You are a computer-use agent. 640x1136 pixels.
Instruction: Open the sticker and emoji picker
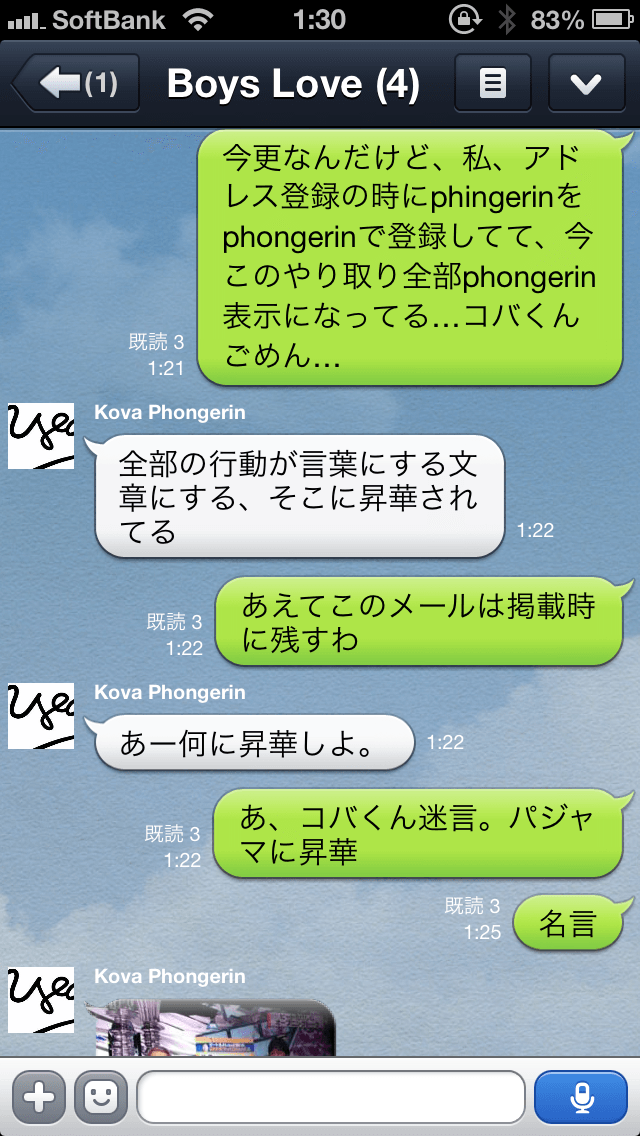101,1097
